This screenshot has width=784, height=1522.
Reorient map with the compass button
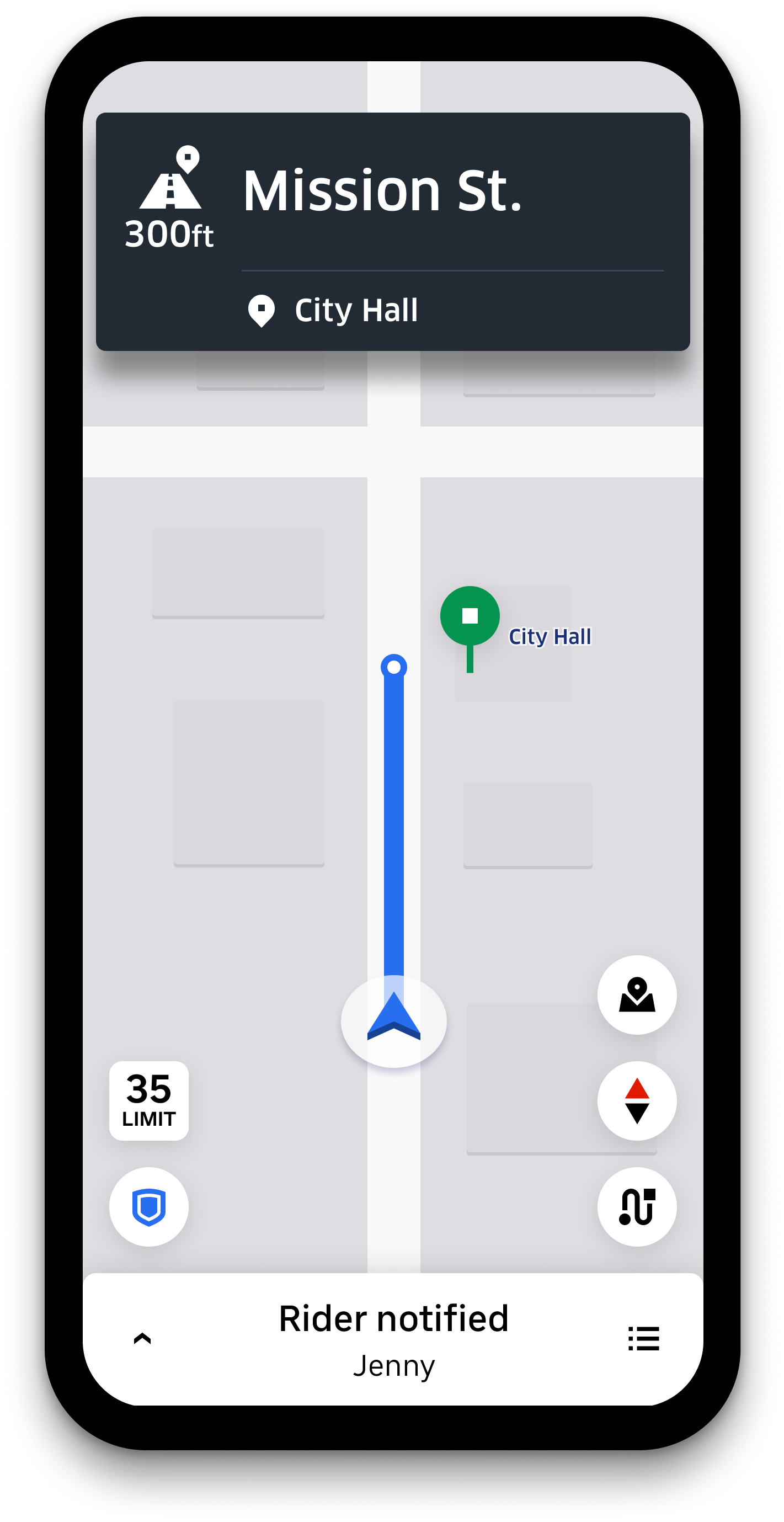pos(637,1100)
